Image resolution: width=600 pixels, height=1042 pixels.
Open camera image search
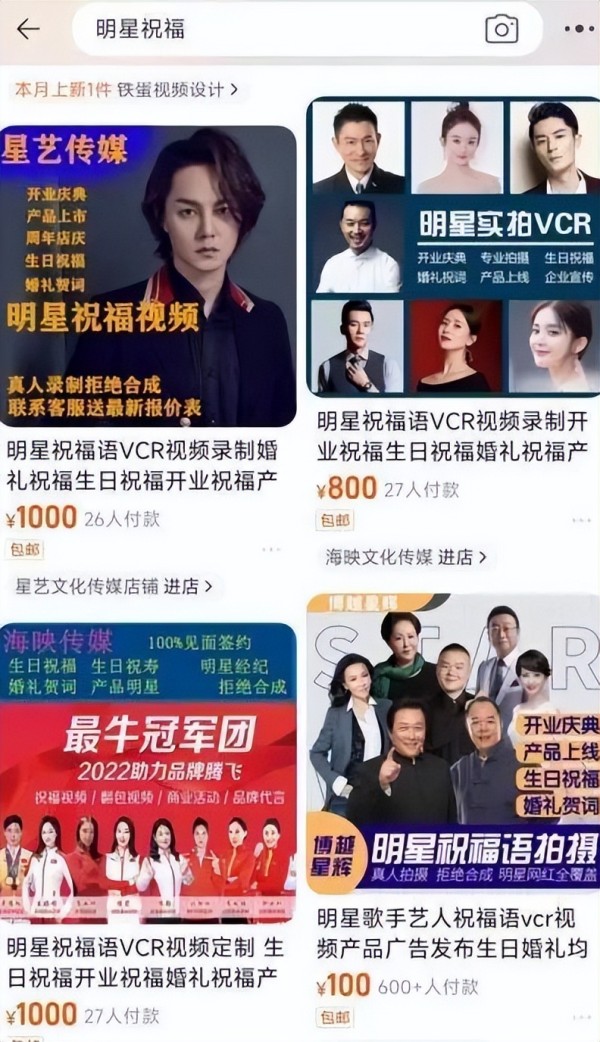pos(501,29)
